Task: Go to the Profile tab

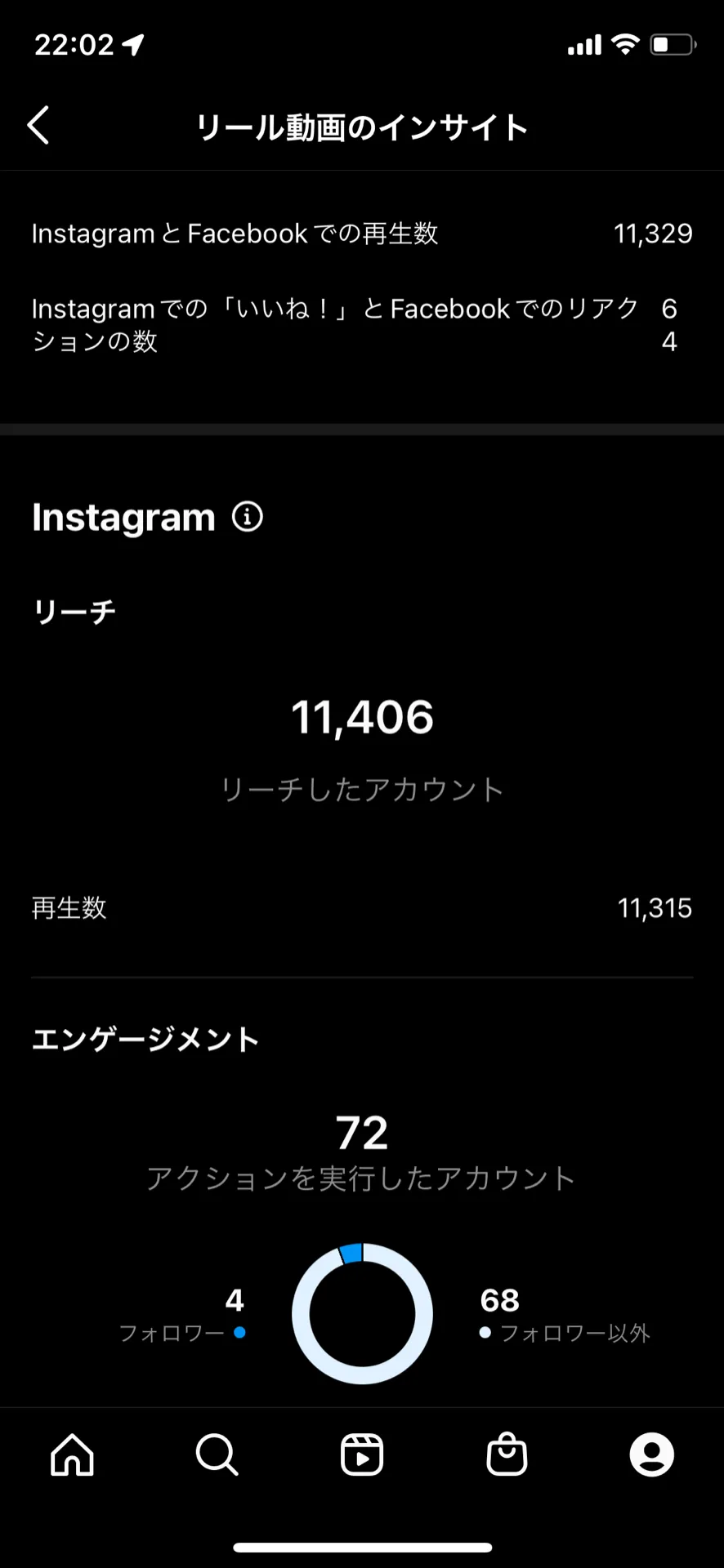Action: (x=651, y=1455)
